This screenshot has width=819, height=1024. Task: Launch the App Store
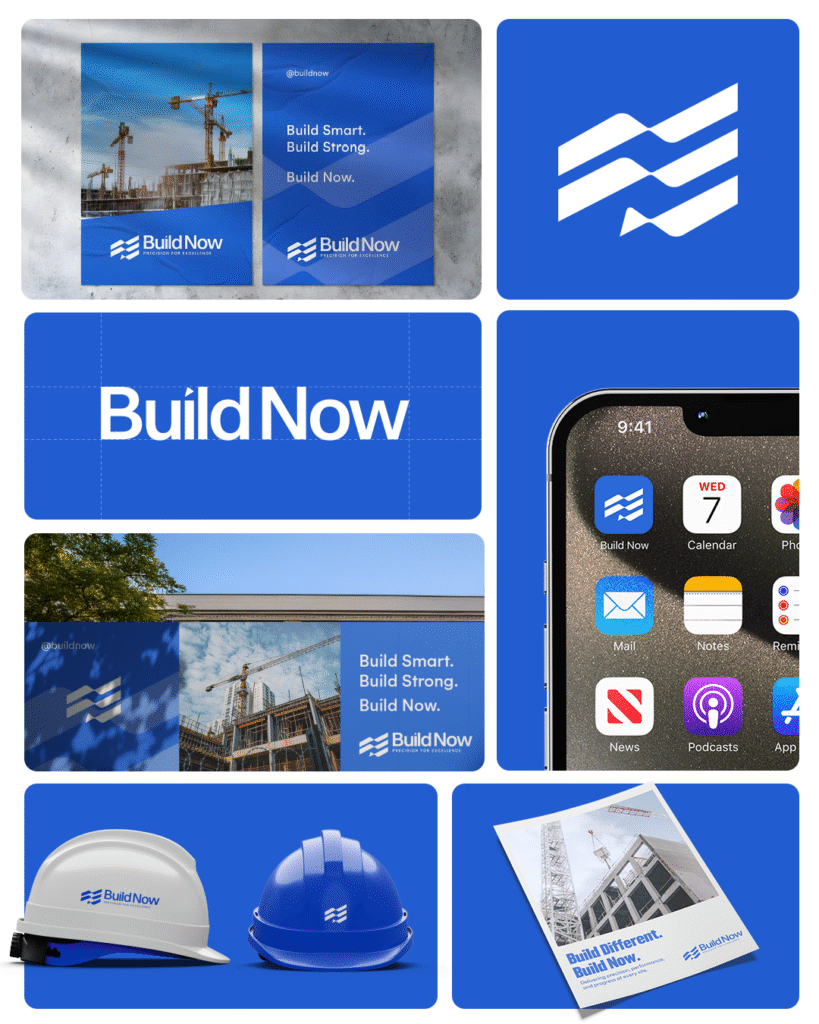(x=788, y=707)
